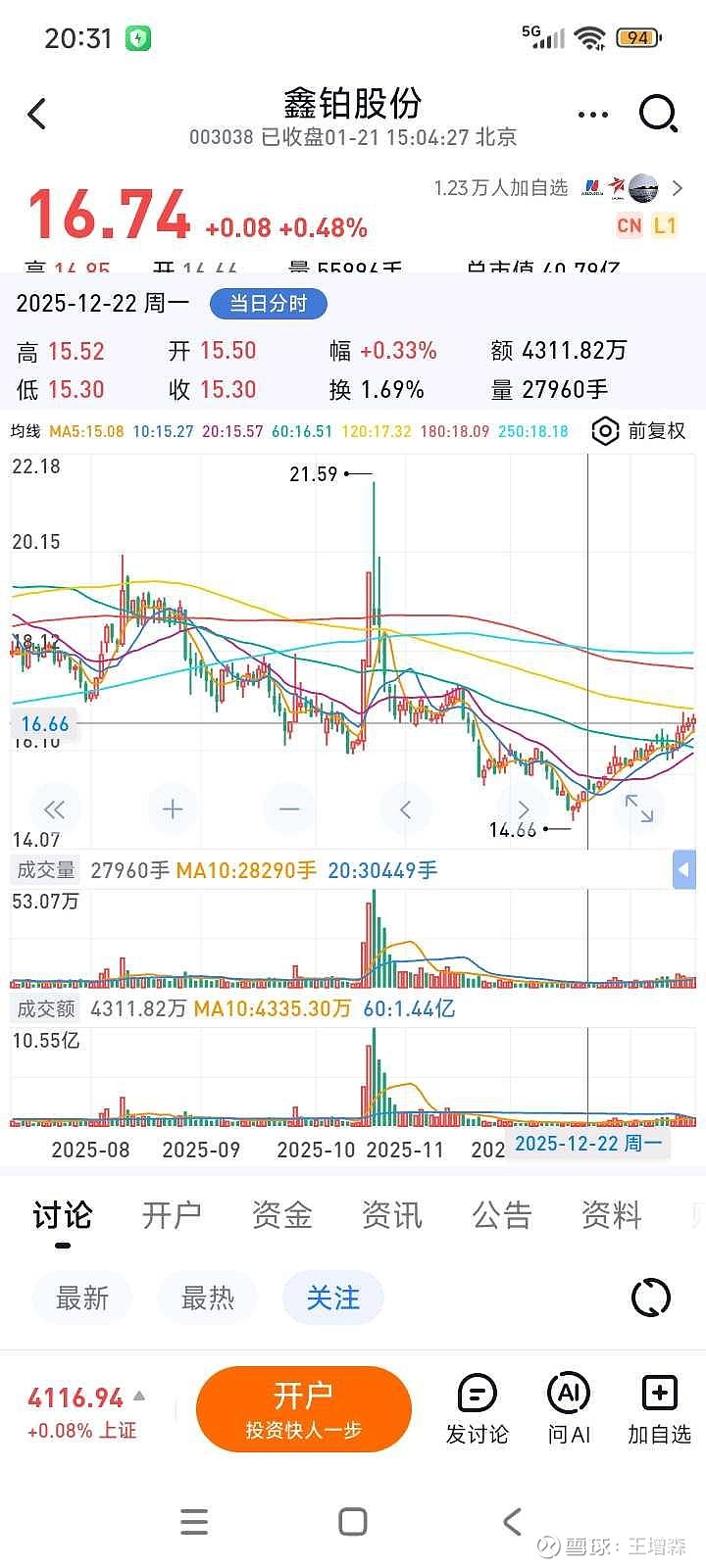Open the three-dot overflow menu

point(593,115)
